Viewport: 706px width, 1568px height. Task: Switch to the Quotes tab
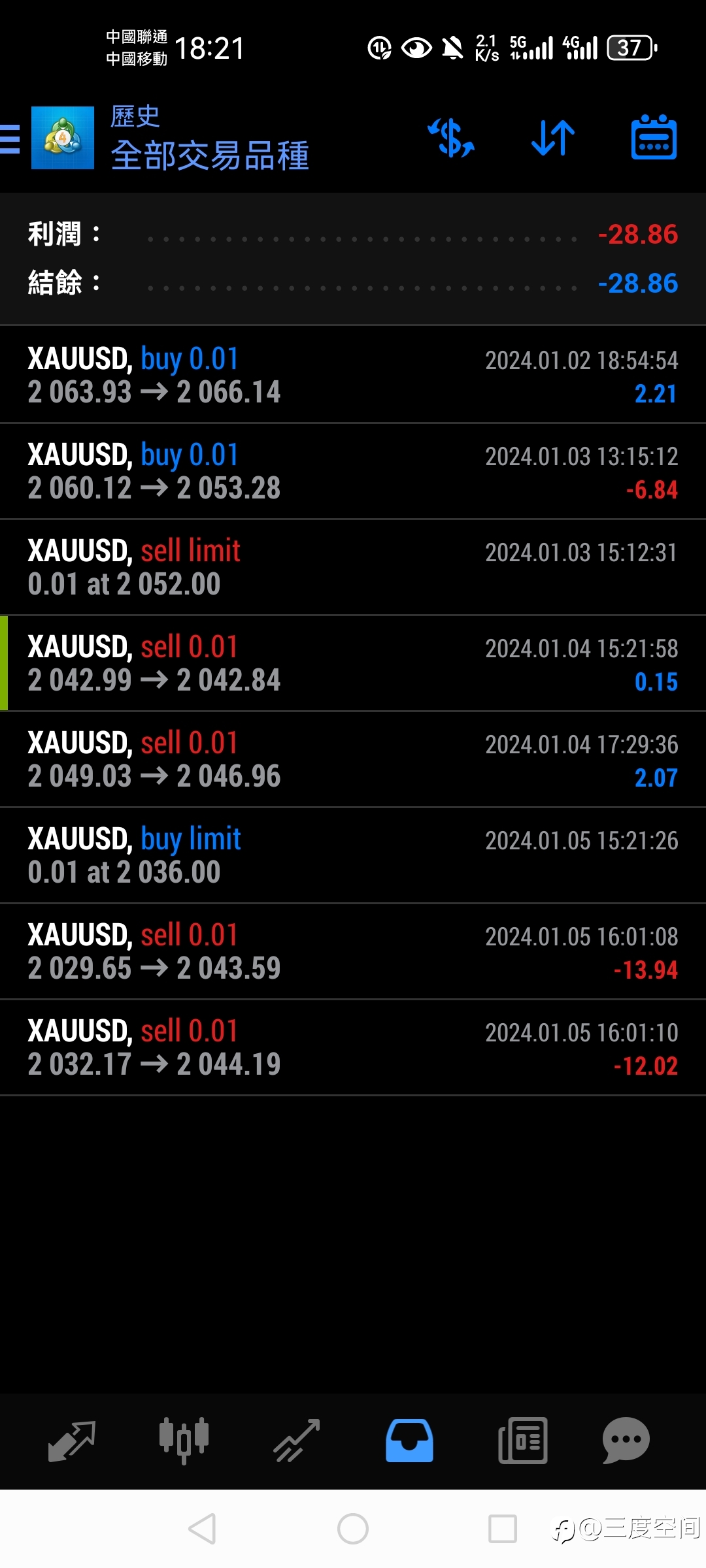point(72,1441)
